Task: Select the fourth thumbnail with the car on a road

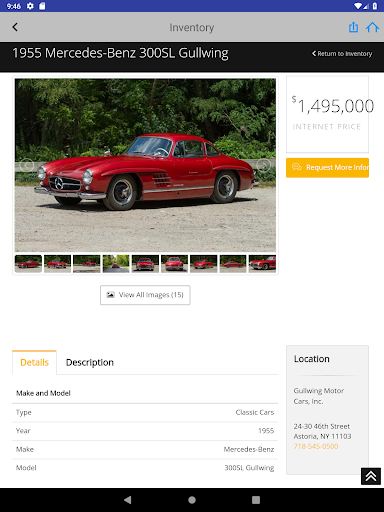Action: [x=116, y=264]
